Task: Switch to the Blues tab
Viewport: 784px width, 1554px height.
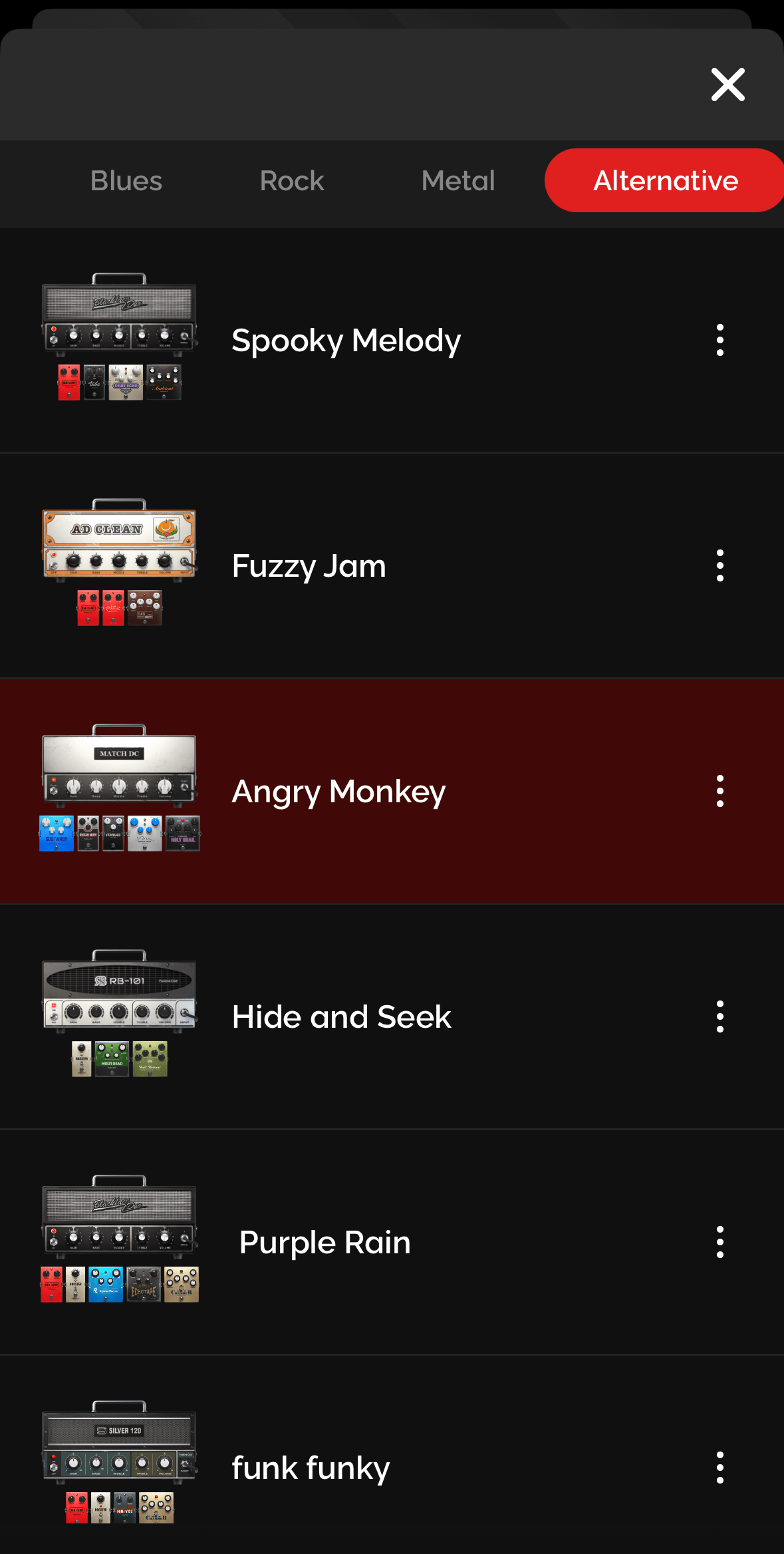Action: click(x=126, y=181)
